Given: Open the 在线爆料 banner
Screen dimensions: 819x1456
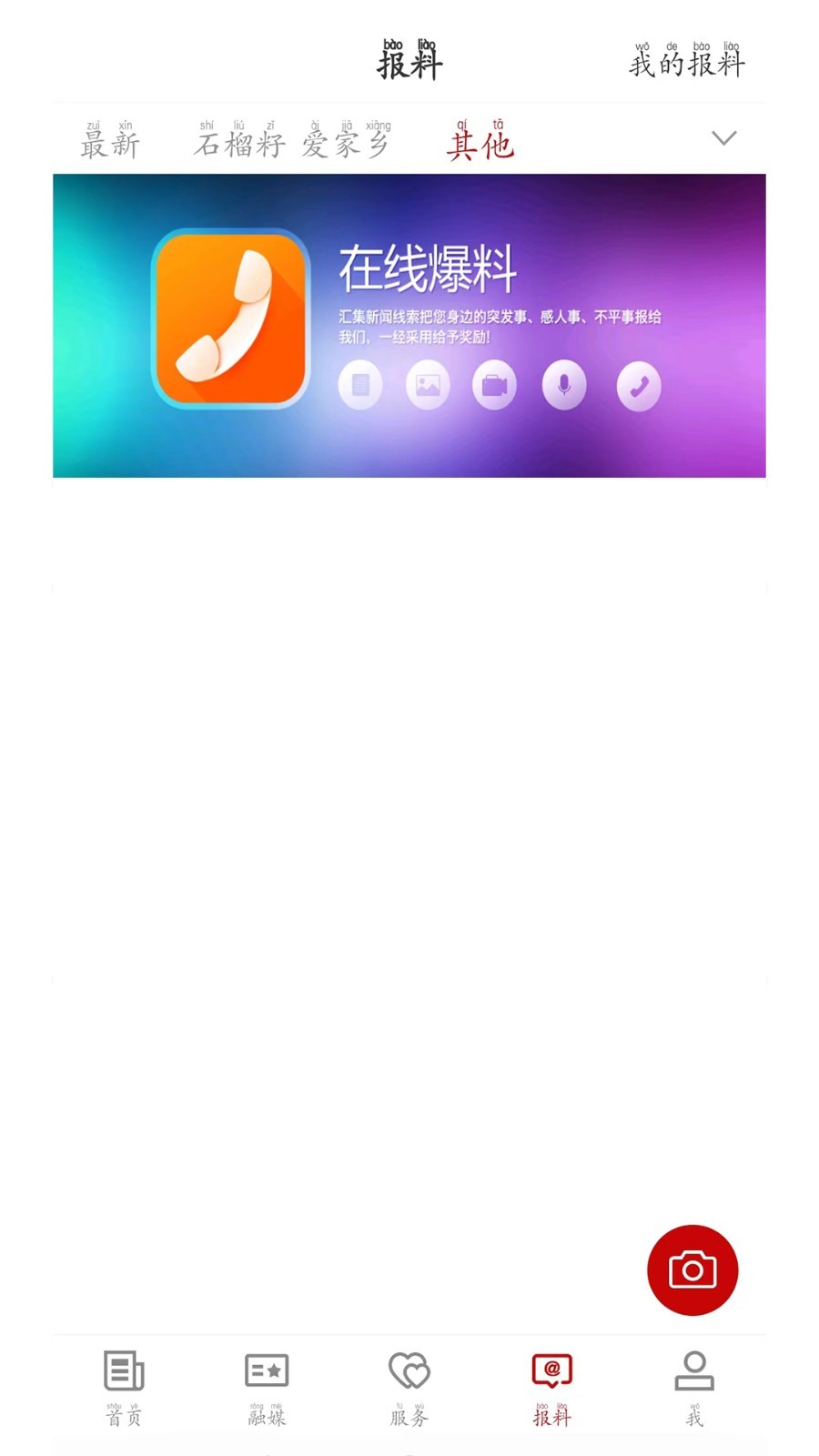Looking at the screenshot, I should (409, 326).
